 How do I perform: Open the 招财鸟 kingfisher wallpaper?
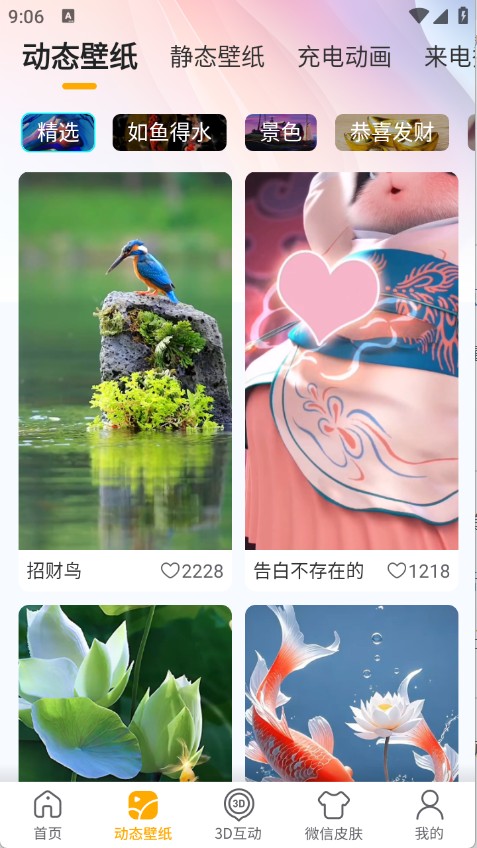coord(125,361)
